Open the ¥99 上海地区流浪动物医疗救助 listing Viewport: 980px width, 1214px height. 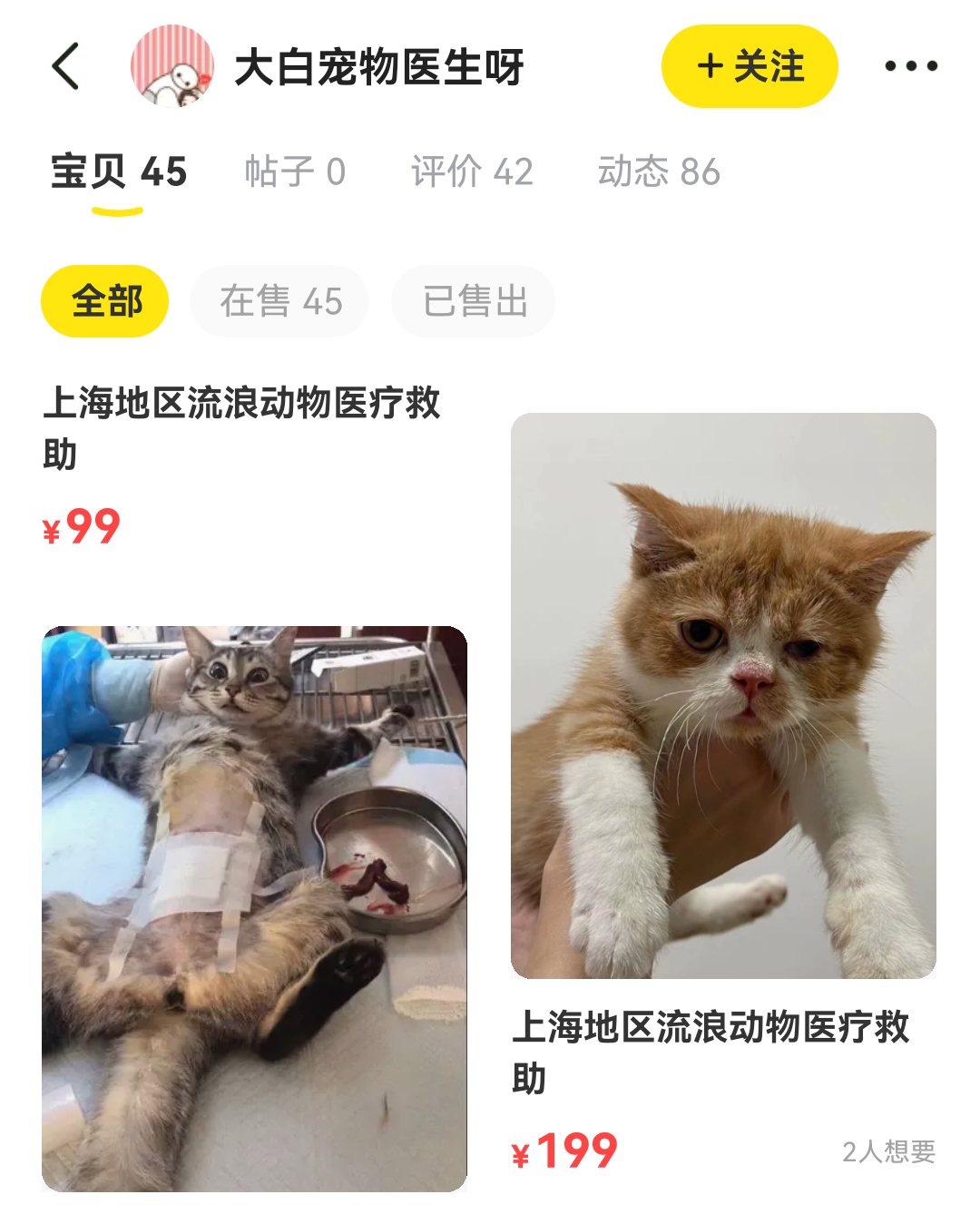point(241,426)
